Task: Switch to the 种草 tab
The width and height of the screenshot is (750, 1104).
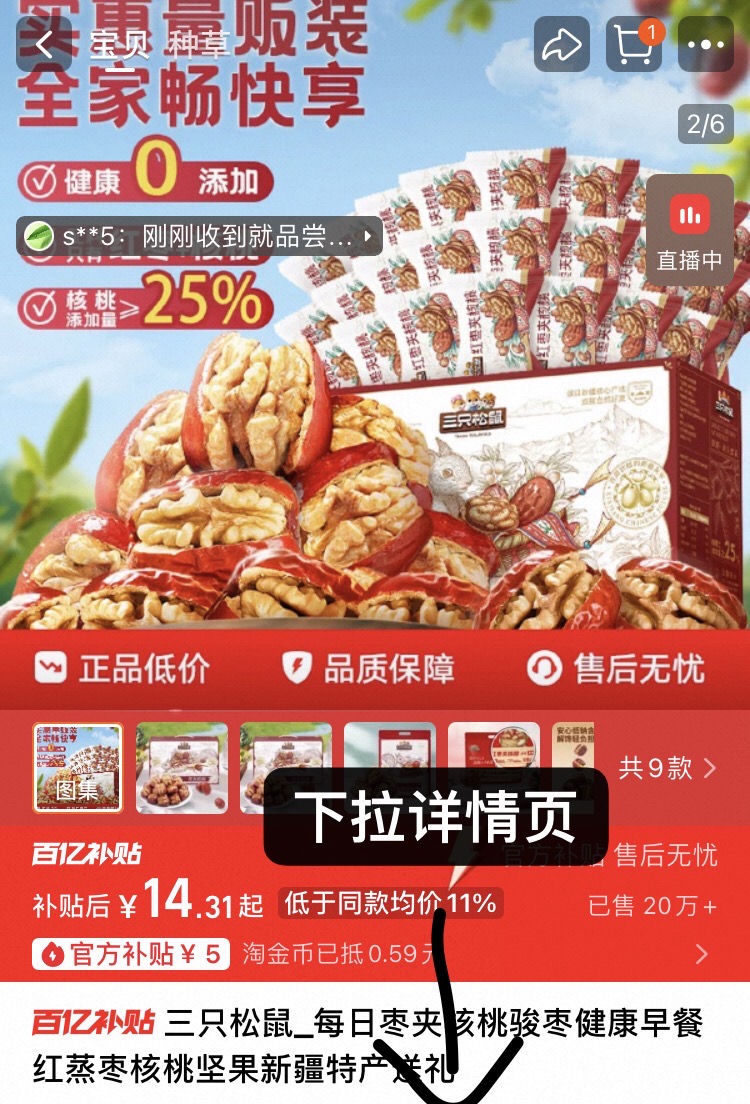Action: click(x=200, y=44)
